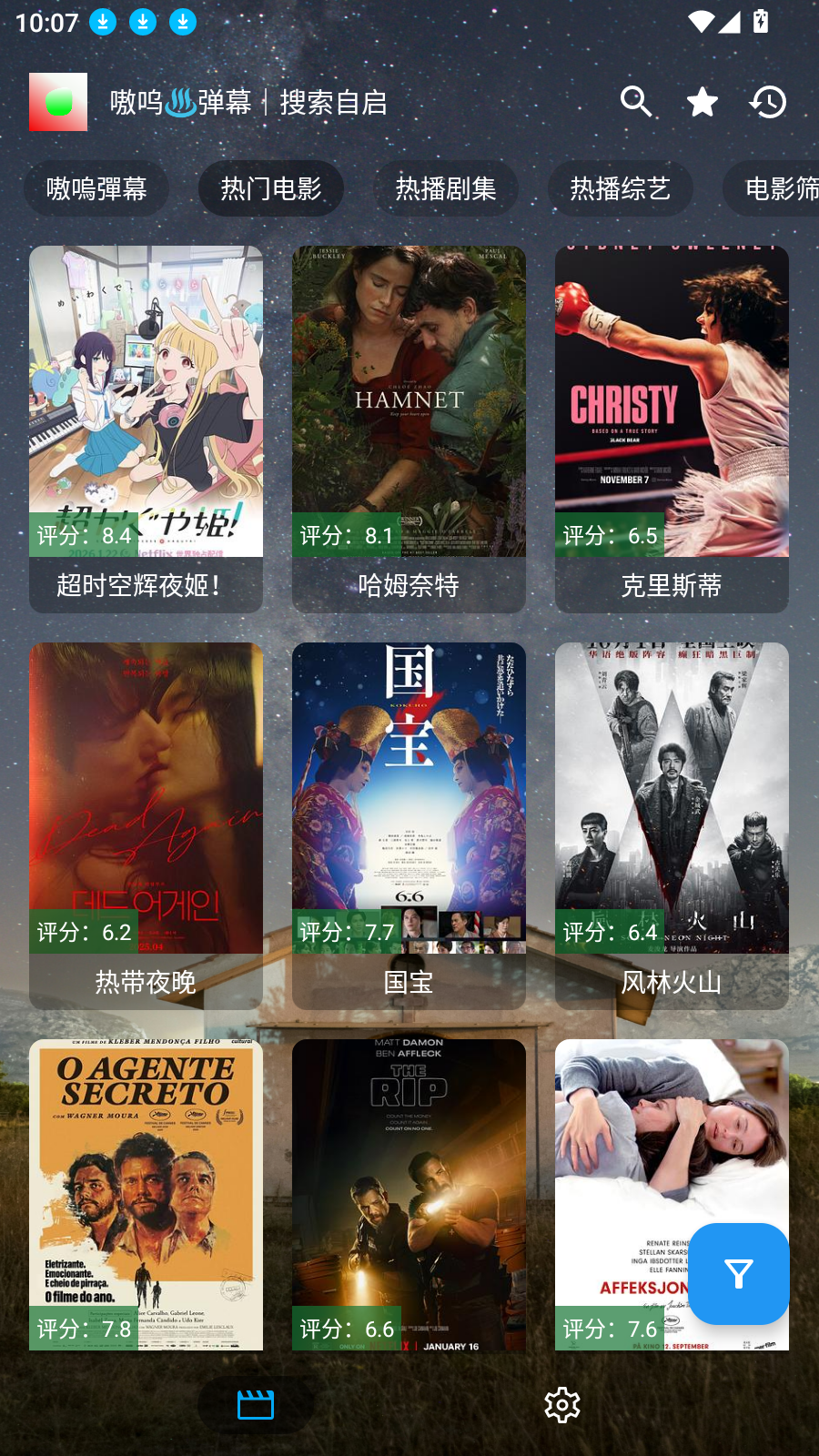Viewport: 819px width, 1456px height.
Task: Open the movie 超时空辉夜姬!
Action: [x=146, y=428]
